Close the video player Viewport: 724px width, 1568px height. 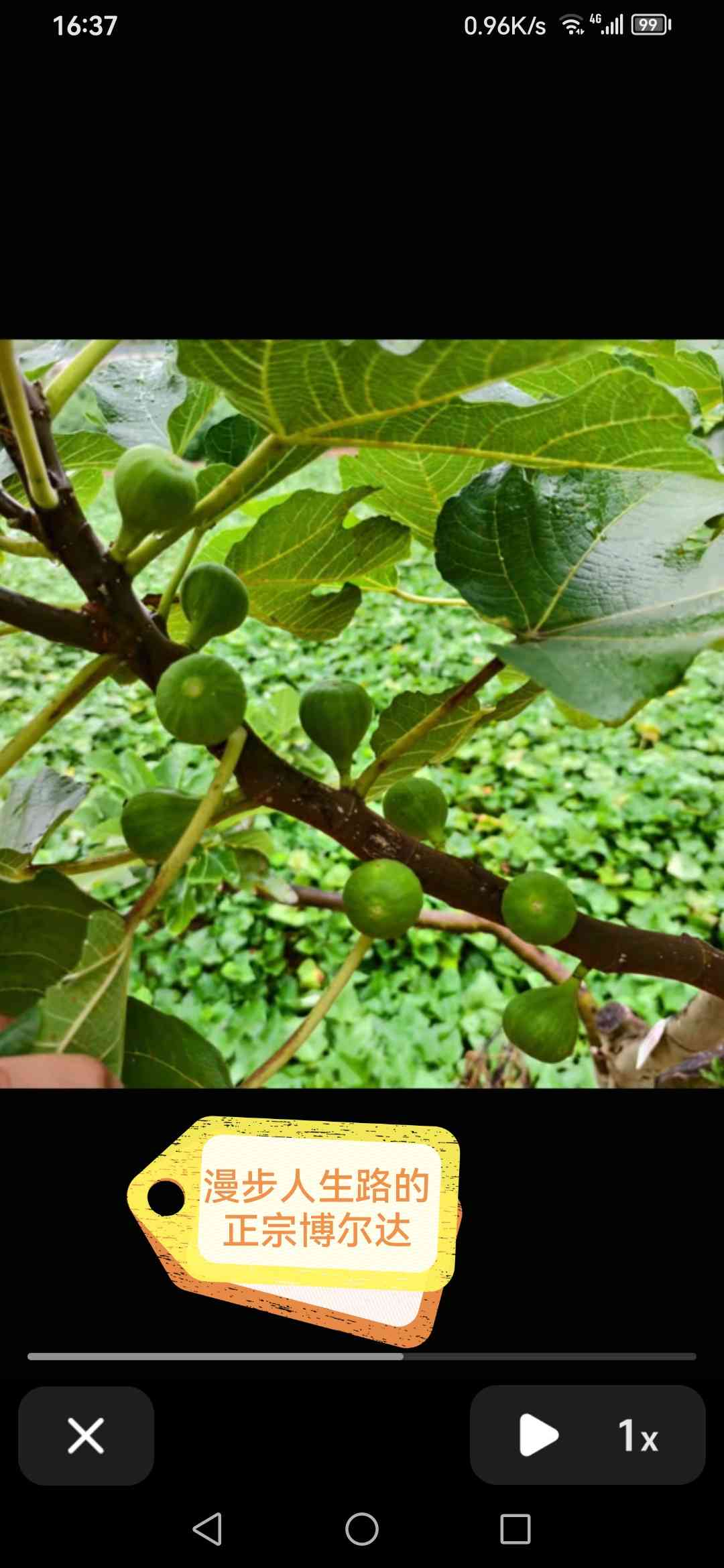tap(86, 1435)
